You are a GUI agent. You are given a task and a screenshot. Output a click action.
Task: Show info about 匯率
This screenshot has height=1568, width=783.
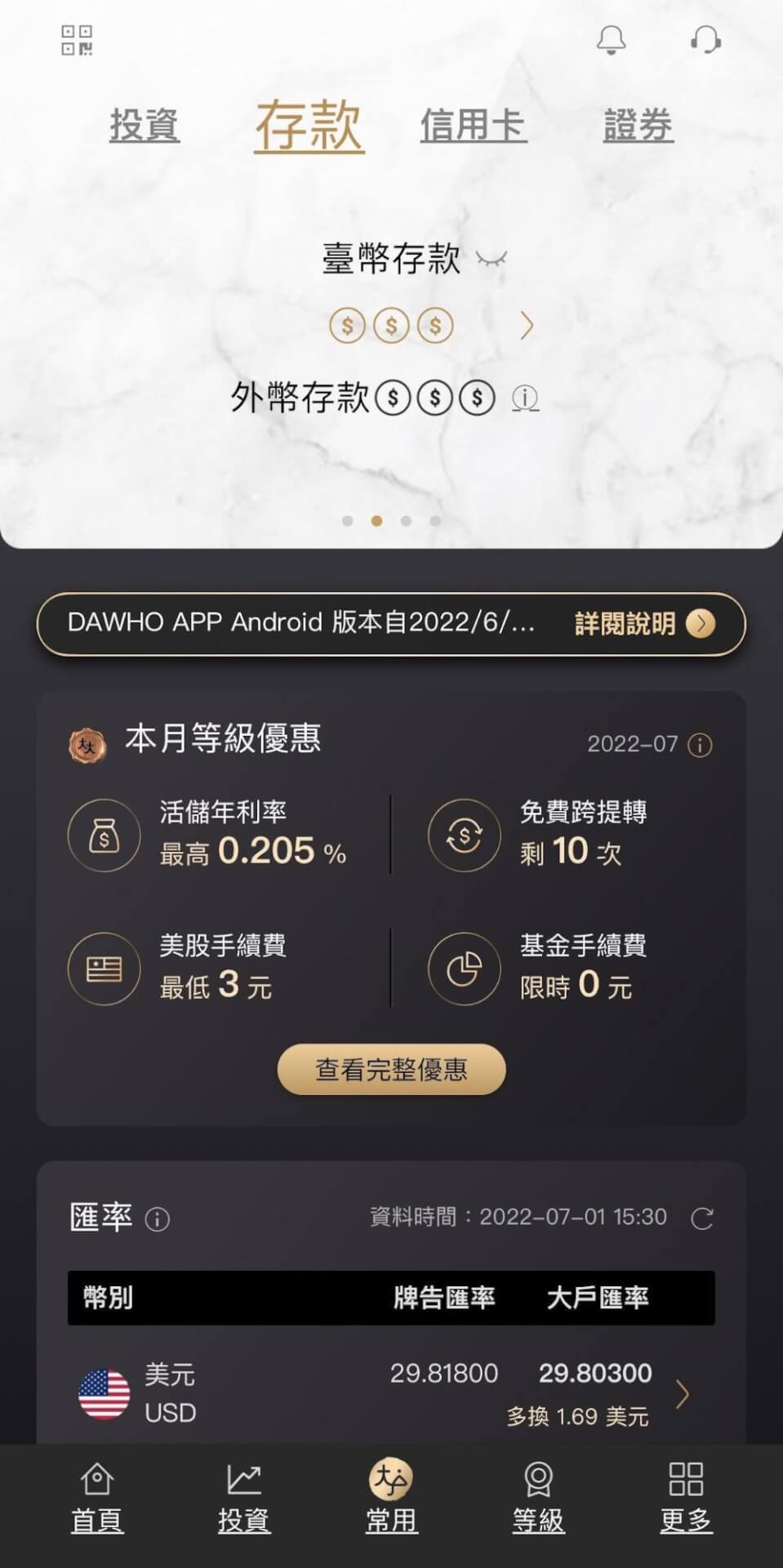coord(157,1219)
